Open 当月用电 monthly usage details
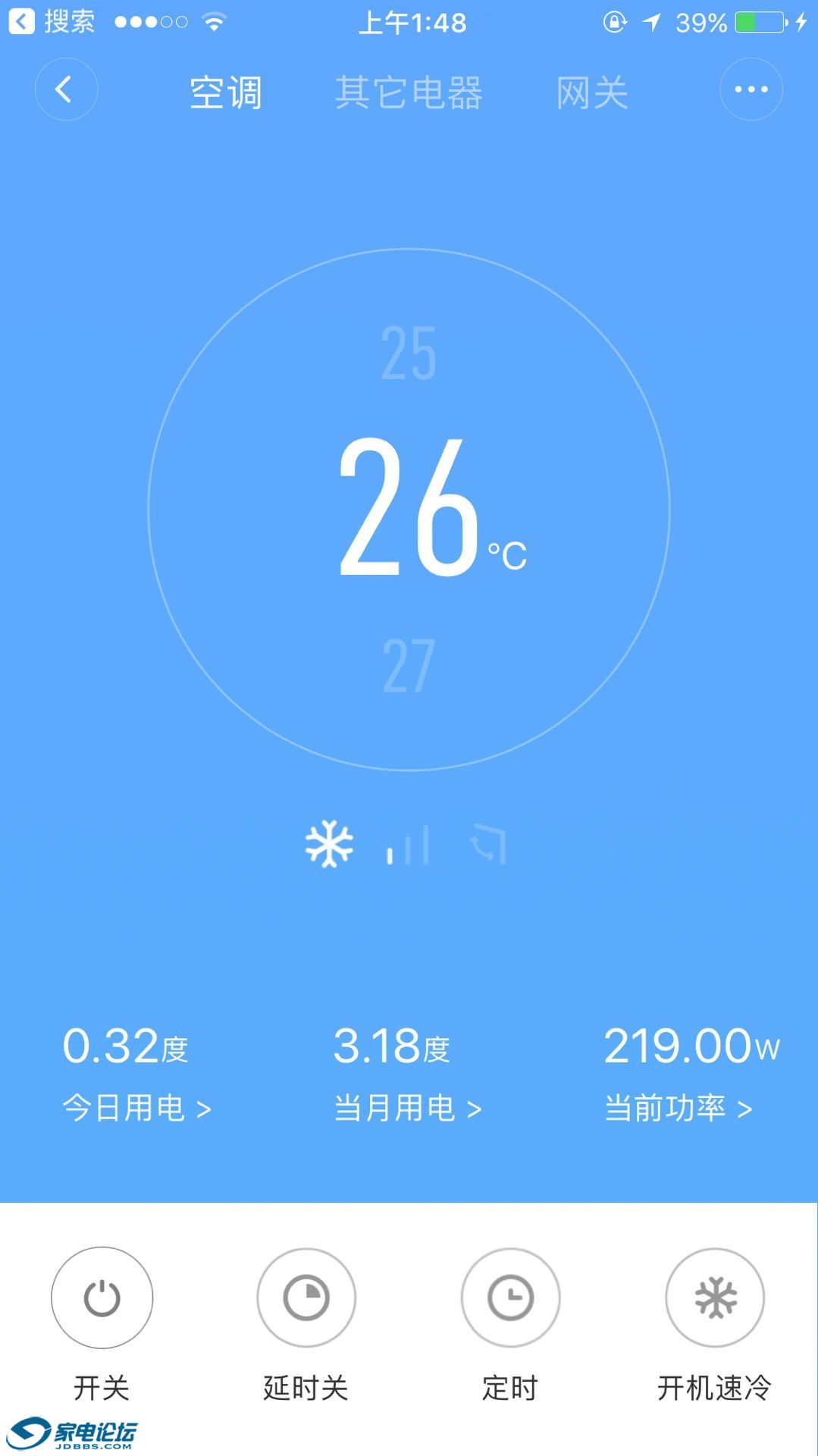 pos(408,1108)
